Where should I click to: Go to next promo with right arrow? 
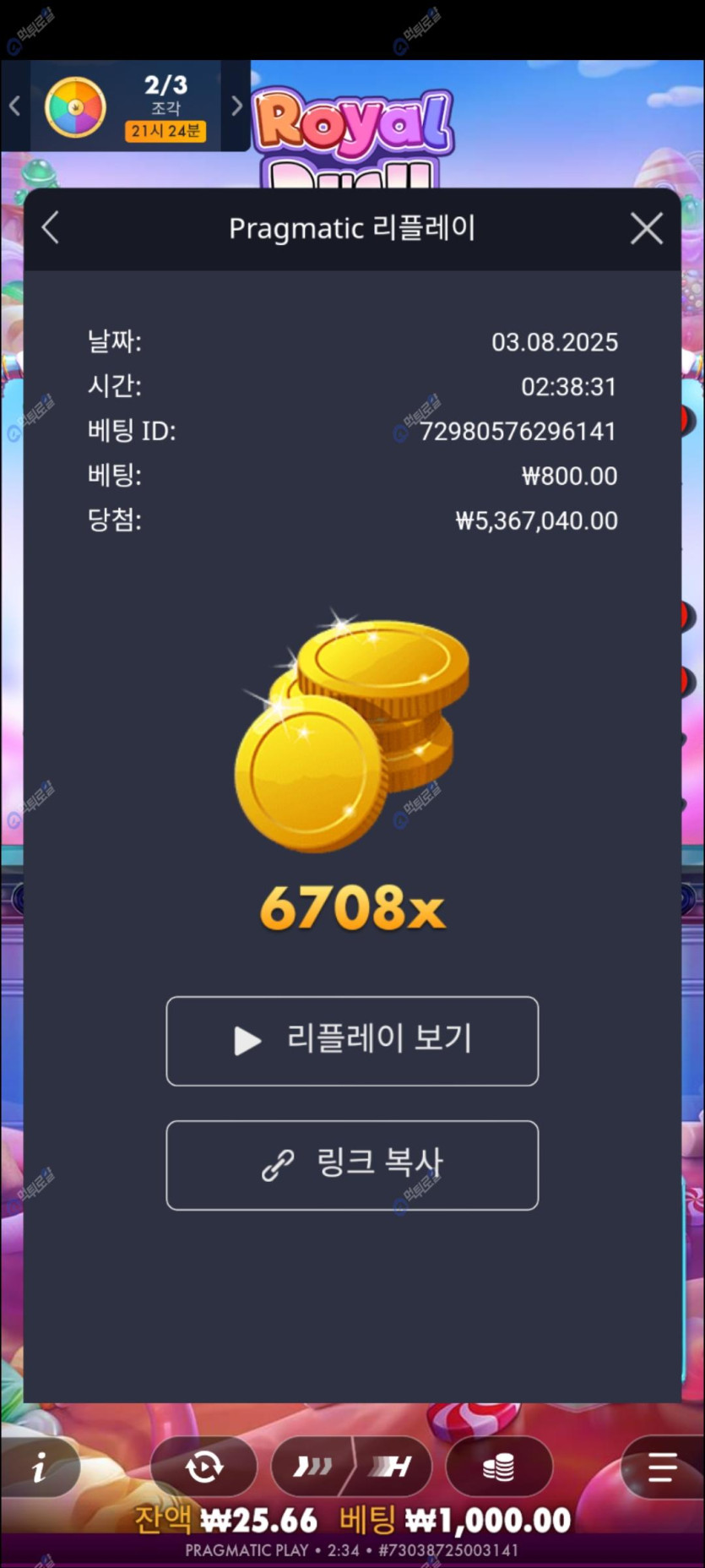point(236,106)
